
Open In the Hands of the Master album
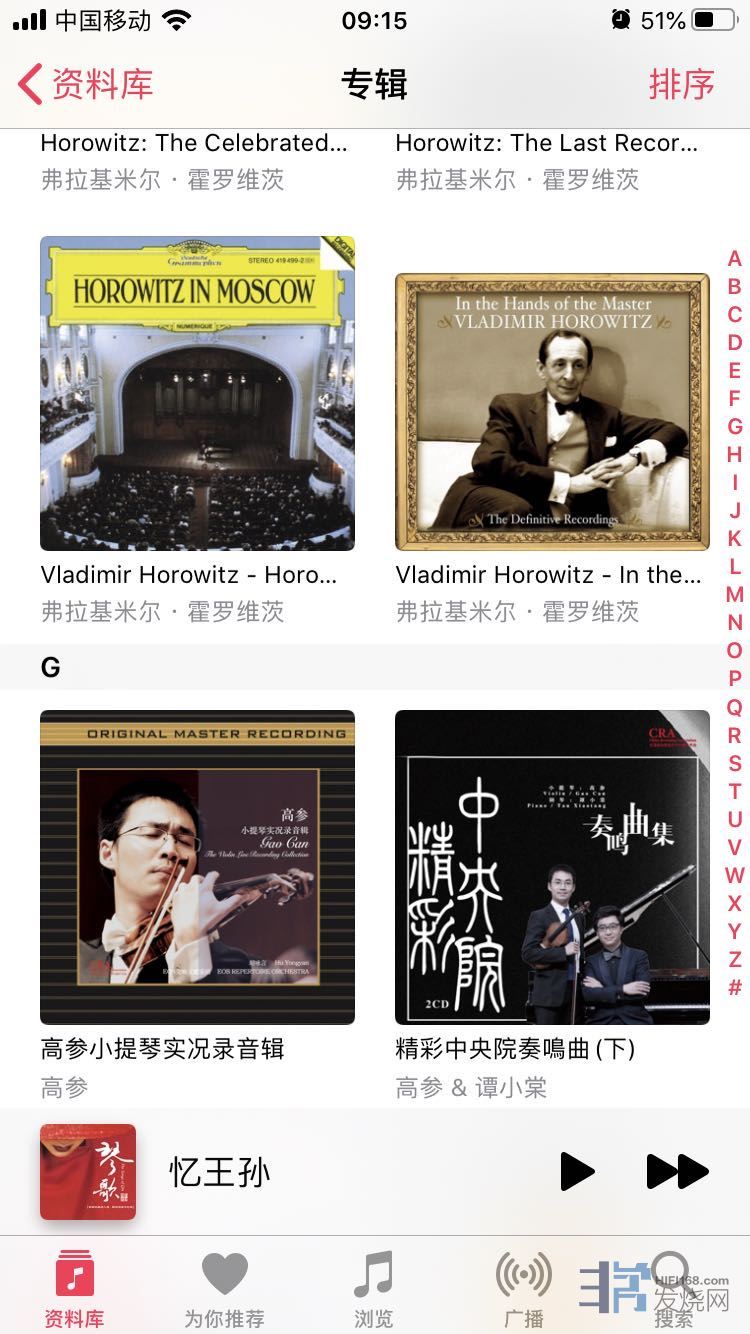pyautogui.click(x=552, y=411)
